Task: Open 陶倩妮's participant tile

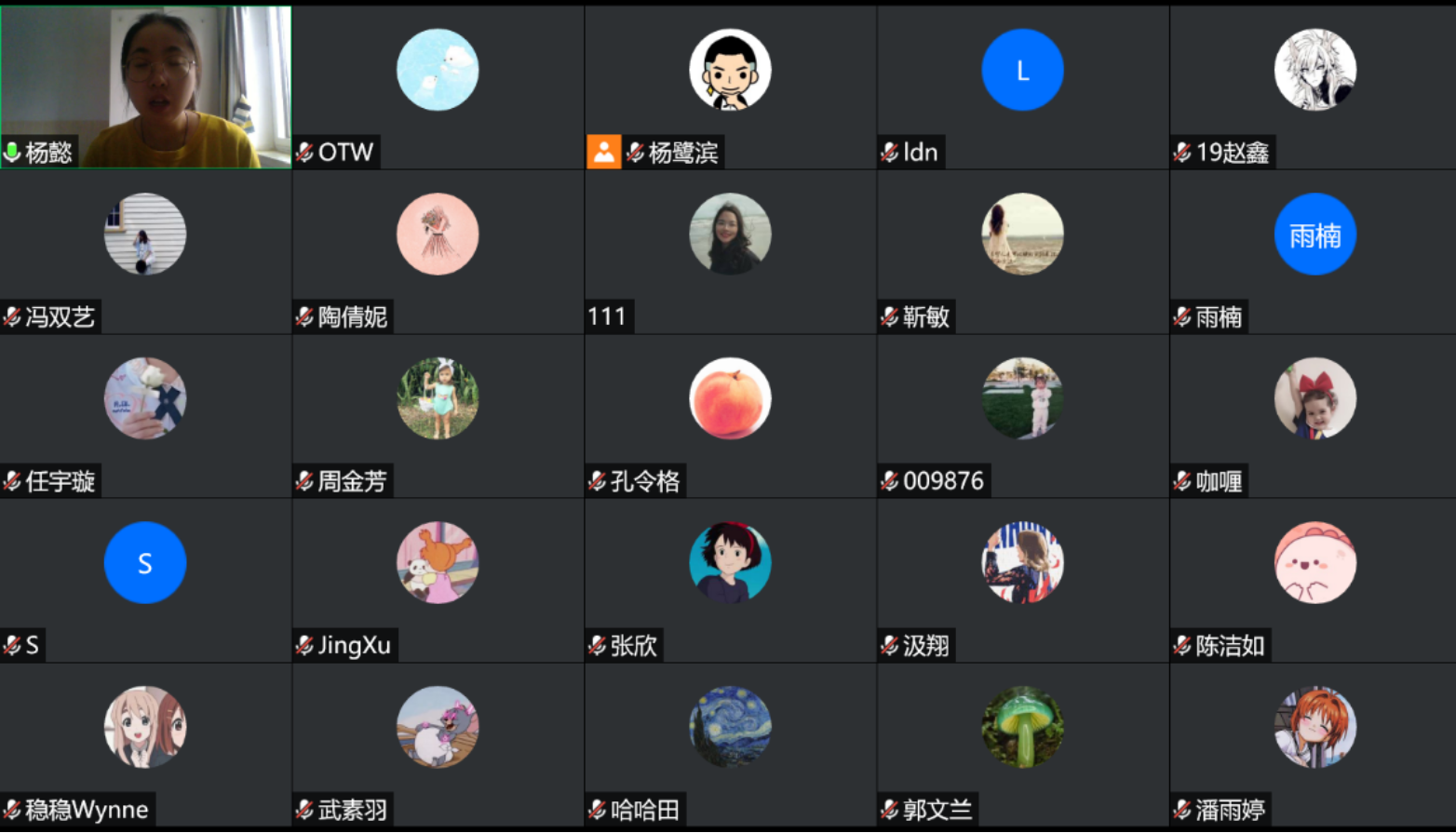Action: tap(438, 251)
